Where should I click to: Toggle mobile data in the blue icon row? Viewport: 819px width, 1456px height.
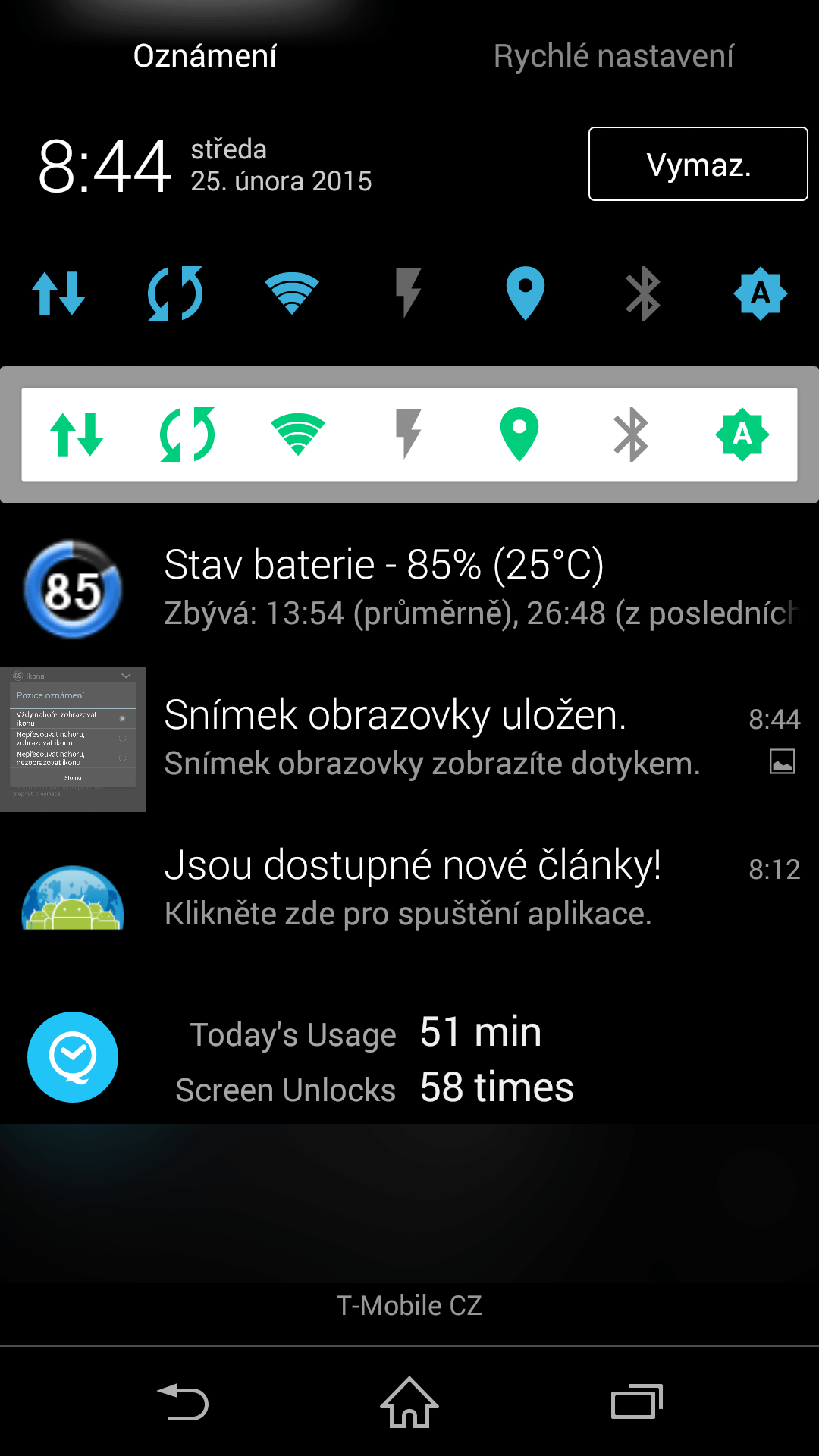58,293
